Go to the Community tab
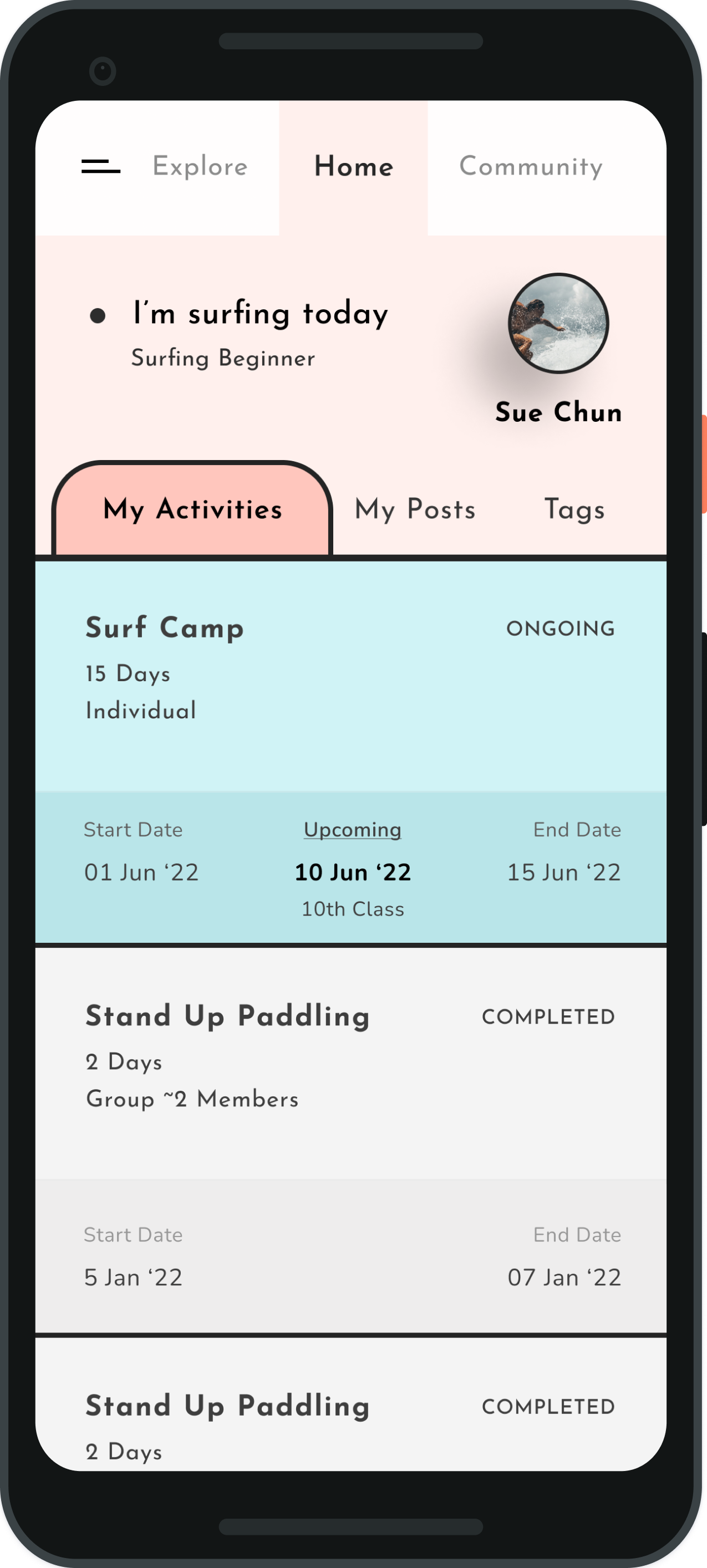Screen dimensions: 707x1568 pyautogui.click(x=531, y=167)
